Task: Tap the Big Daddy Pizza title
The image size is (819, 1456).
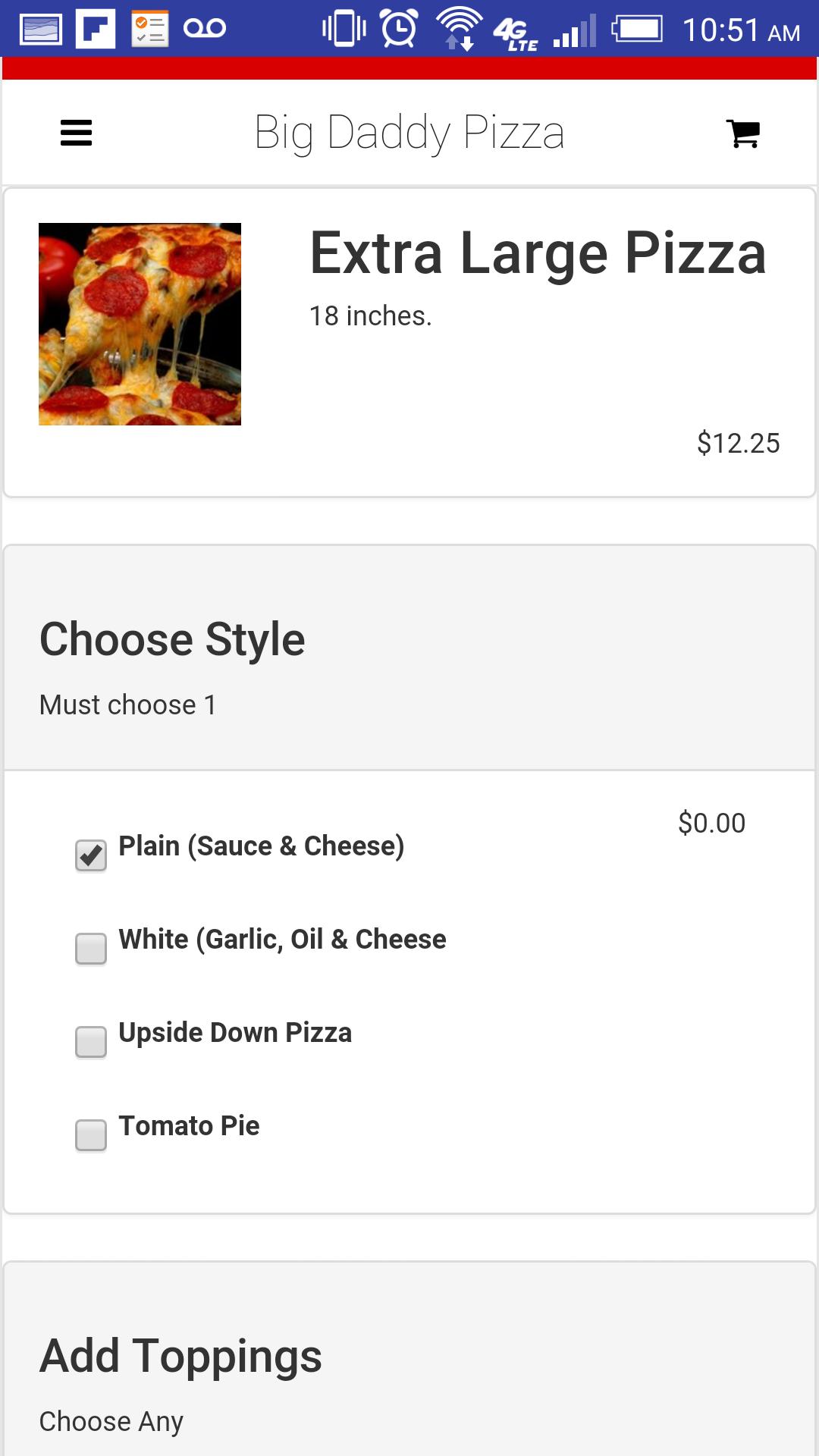Action: click(409, 131)
